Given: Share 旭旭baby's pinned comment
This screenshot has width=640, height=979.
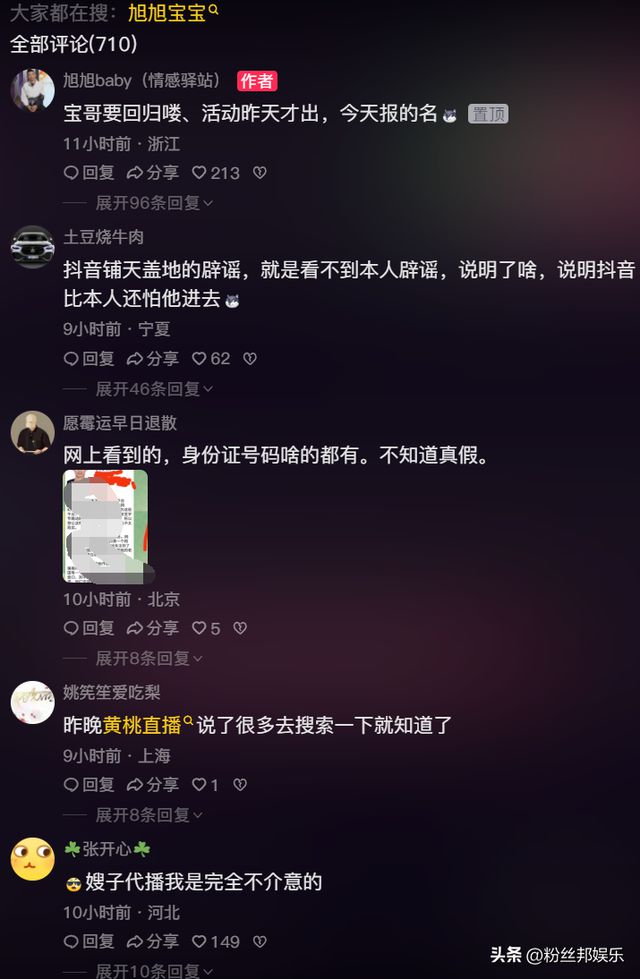Looking at the screenshot, I should (x=152, y=172).
